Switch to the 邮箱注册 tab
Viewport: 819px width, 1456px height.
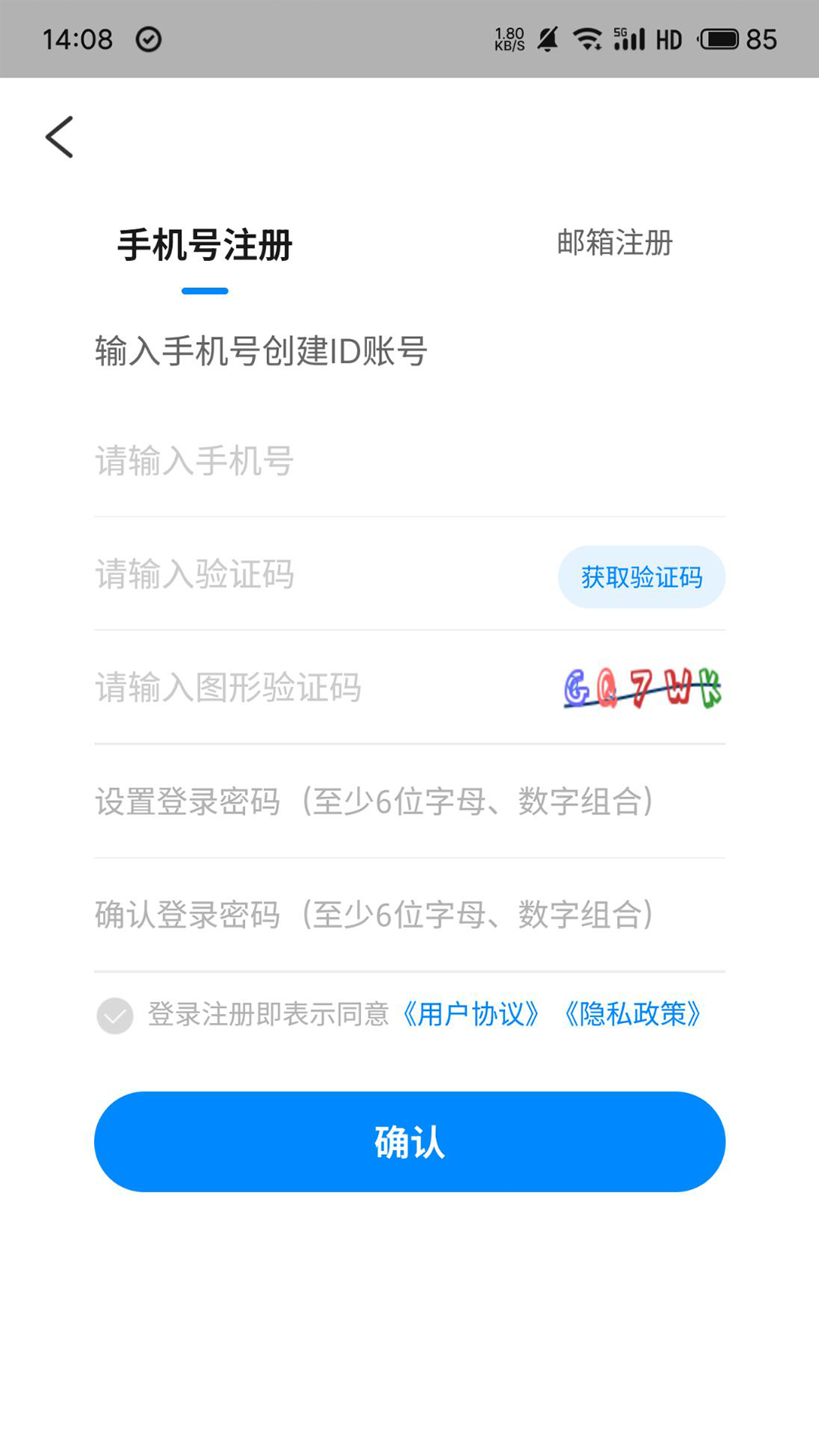tap(613, 243)
